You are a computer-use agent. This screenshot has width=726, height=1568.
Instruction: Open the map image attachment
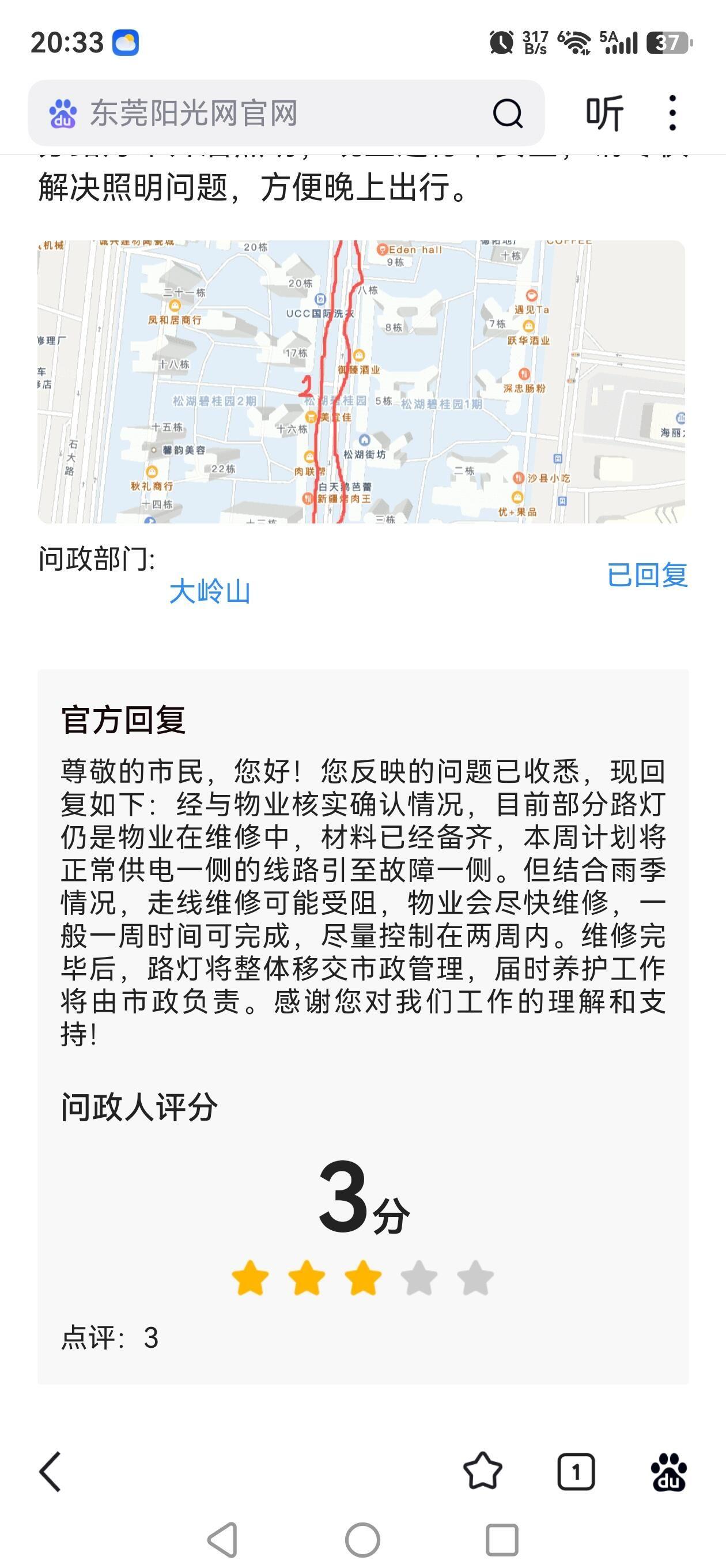(361, 382)
